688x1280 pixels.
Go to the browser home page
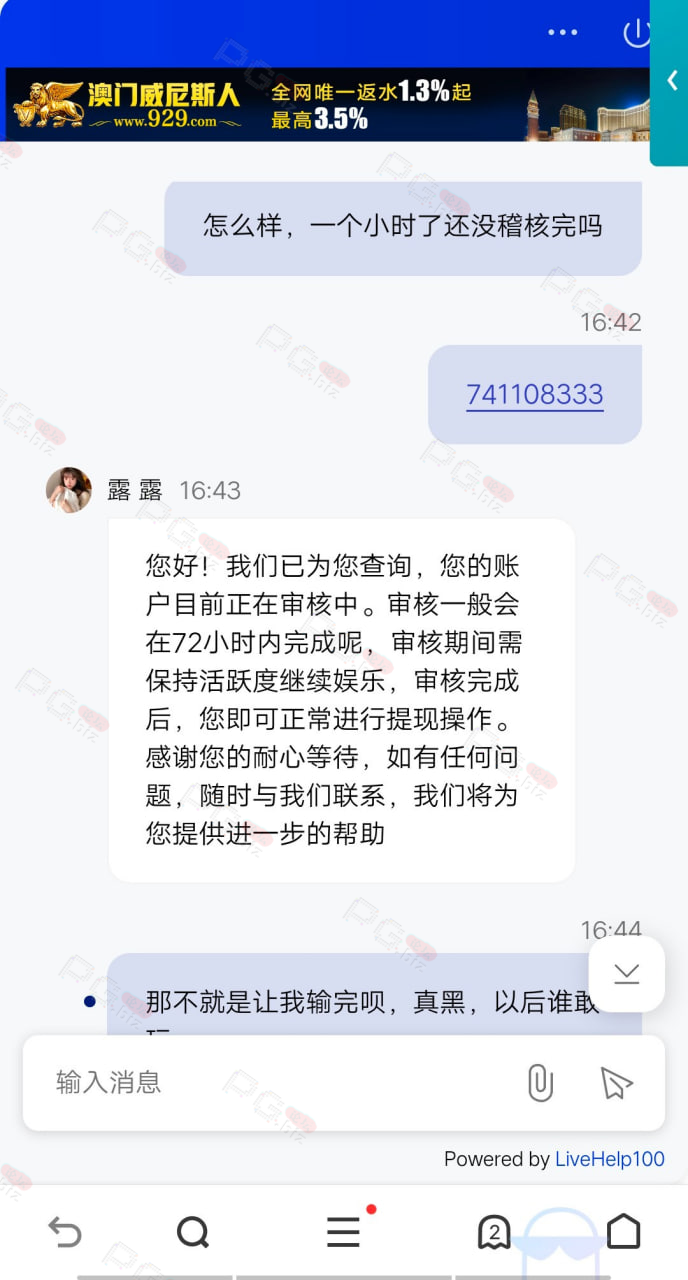623,1231
